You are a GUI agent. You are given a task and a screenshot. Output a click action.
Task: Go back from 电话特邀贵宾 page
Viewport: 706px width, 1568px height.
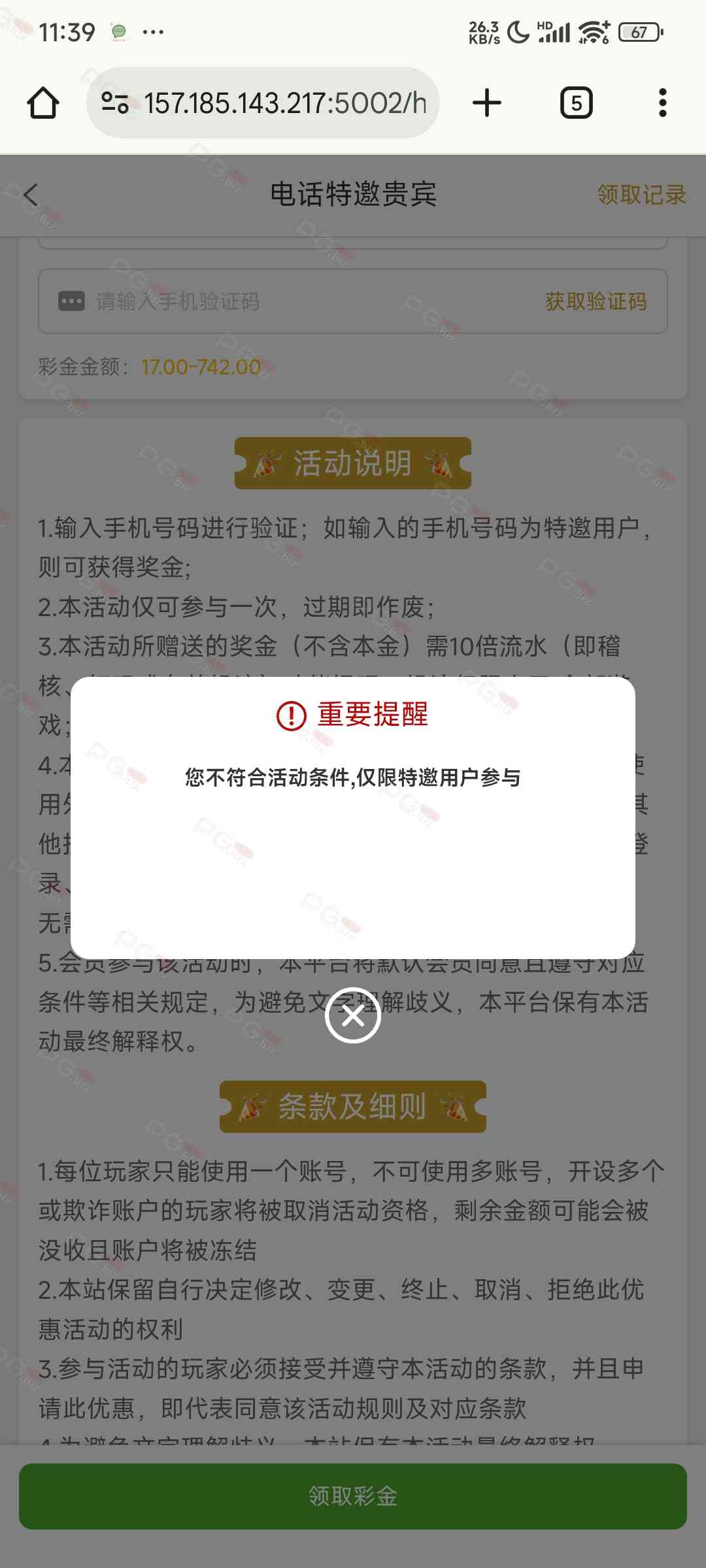pos(31,195)
